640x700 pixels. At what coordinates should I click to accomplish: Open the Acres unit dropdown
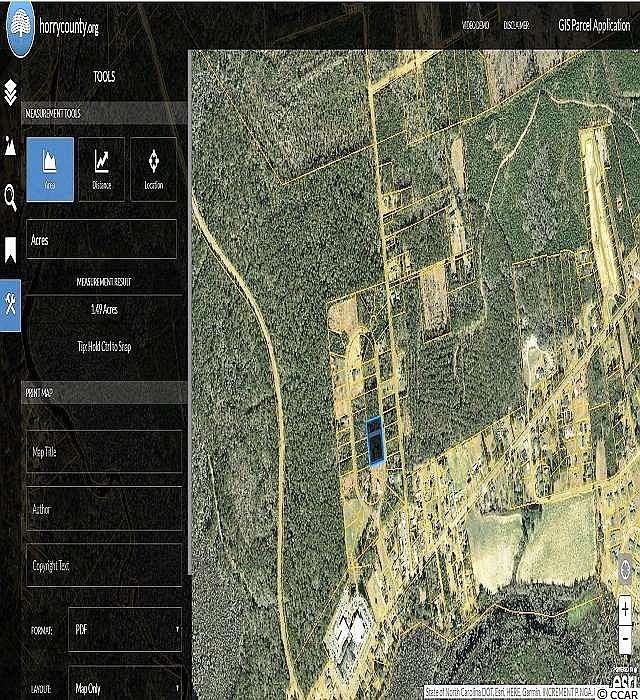pyautogui.click(x=102, y=240)
